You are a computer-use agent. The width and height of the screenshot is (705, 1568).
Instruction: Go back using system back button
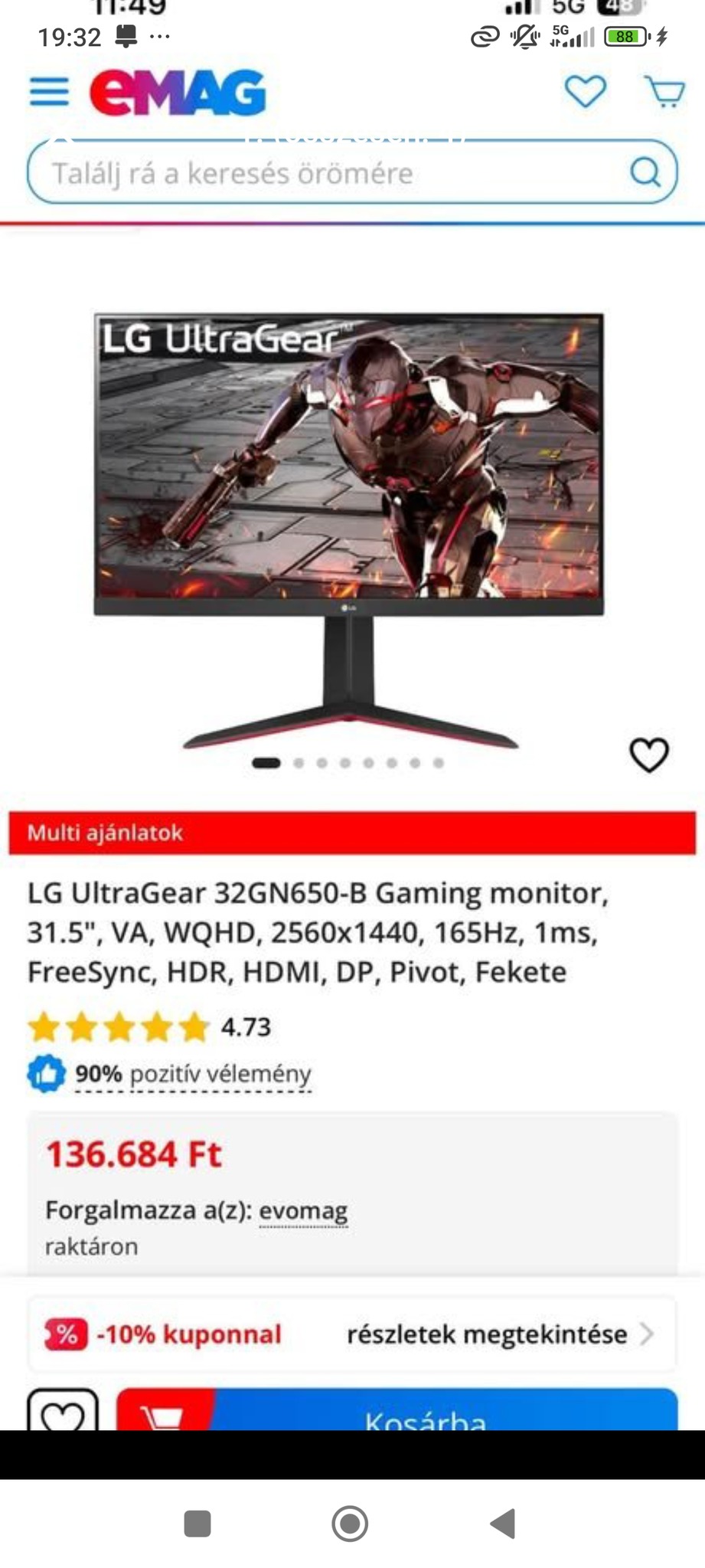[x=504, y=1524]
